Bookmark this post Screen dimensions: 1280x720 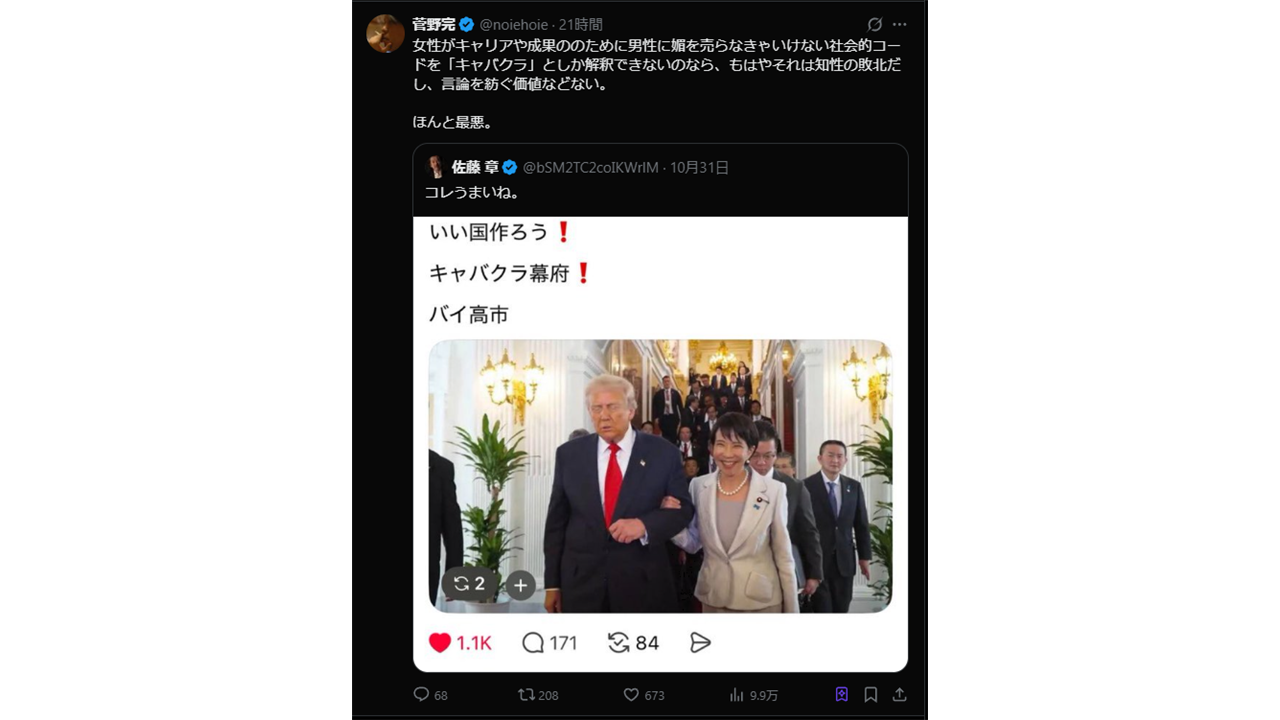[x=870, y=694]
